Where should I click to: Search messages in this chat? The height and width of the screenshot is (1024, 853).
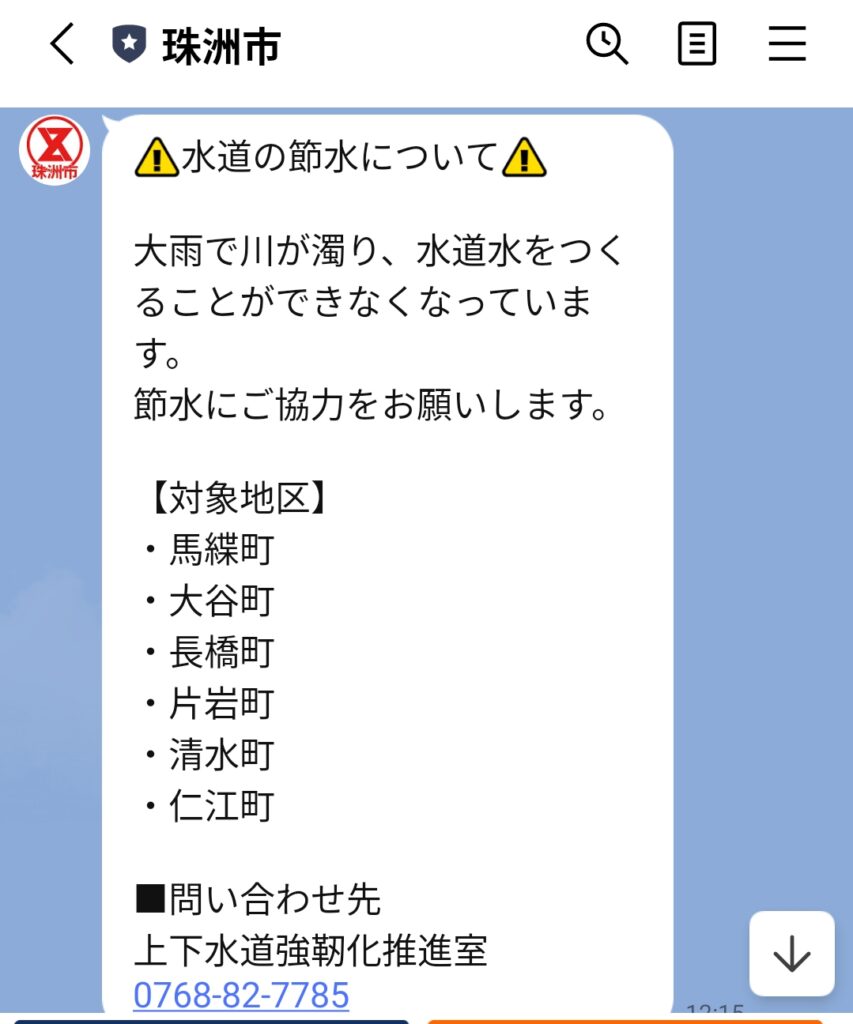click(606, 45)
